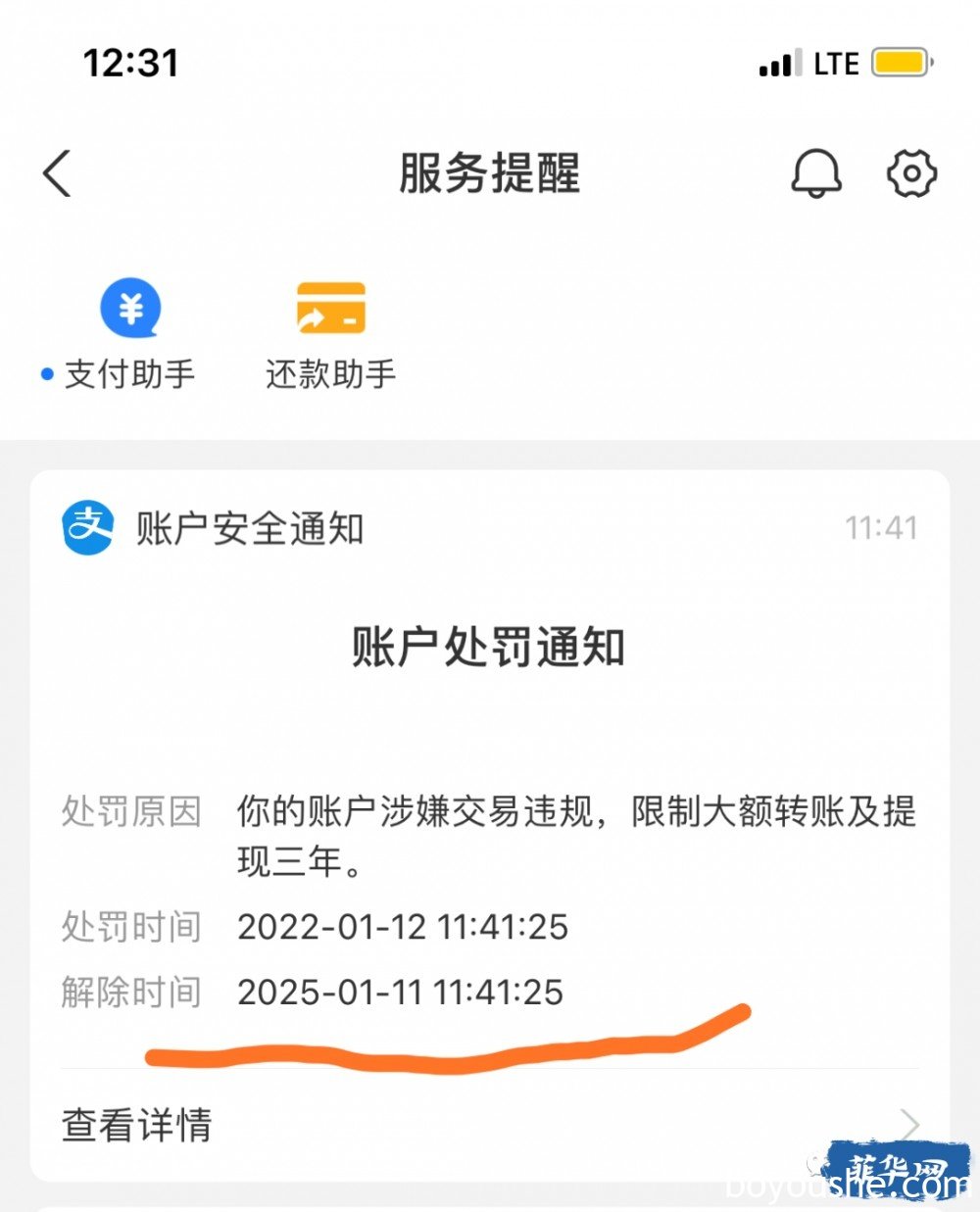Go back using the back arrow
Screen dimensions: 980x1212
point(58,174)
